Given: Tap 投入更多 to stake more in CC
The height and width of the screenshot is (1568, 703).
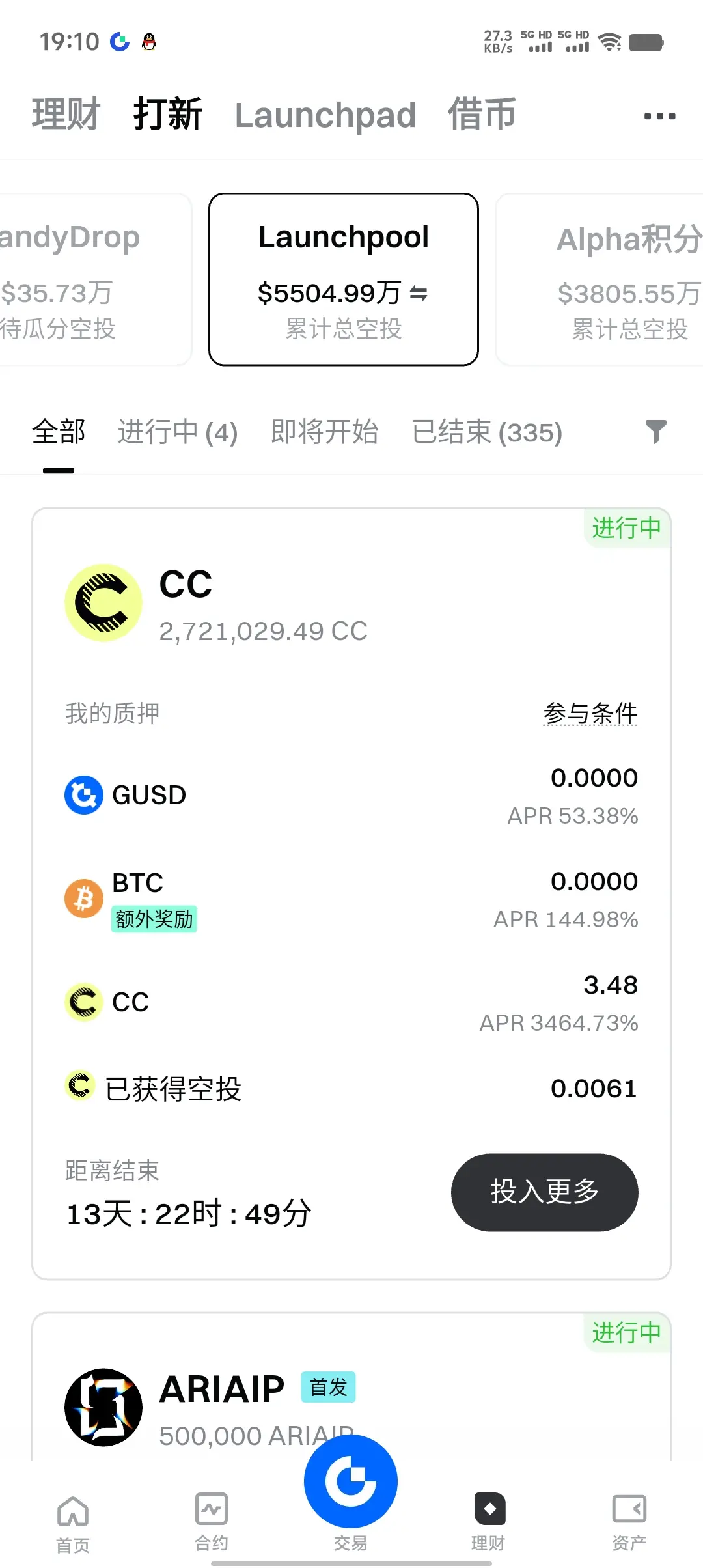Looking at the screenshot, I should 544,1192.
